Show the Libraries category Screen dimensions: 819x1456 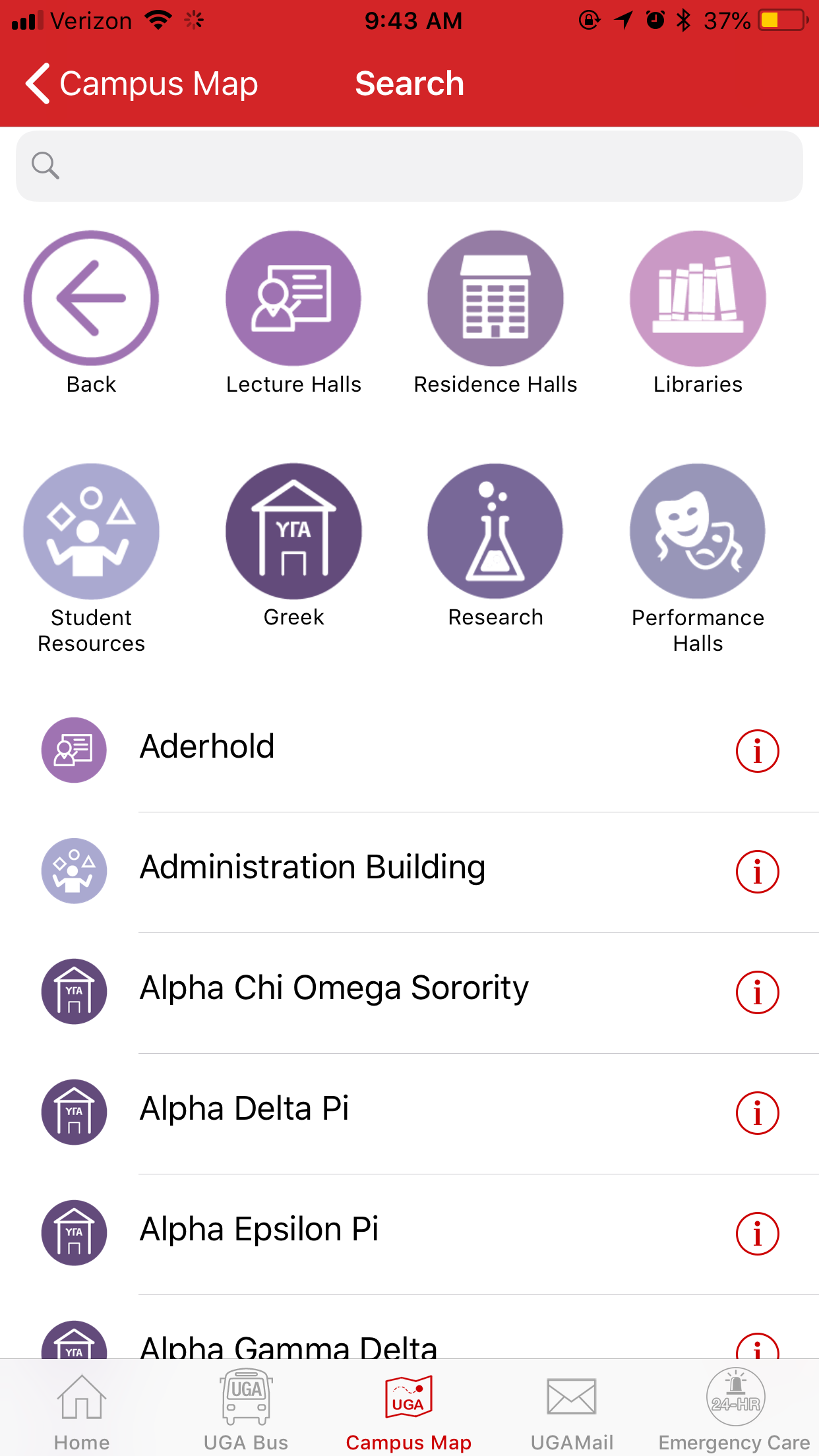coord(698,298)
